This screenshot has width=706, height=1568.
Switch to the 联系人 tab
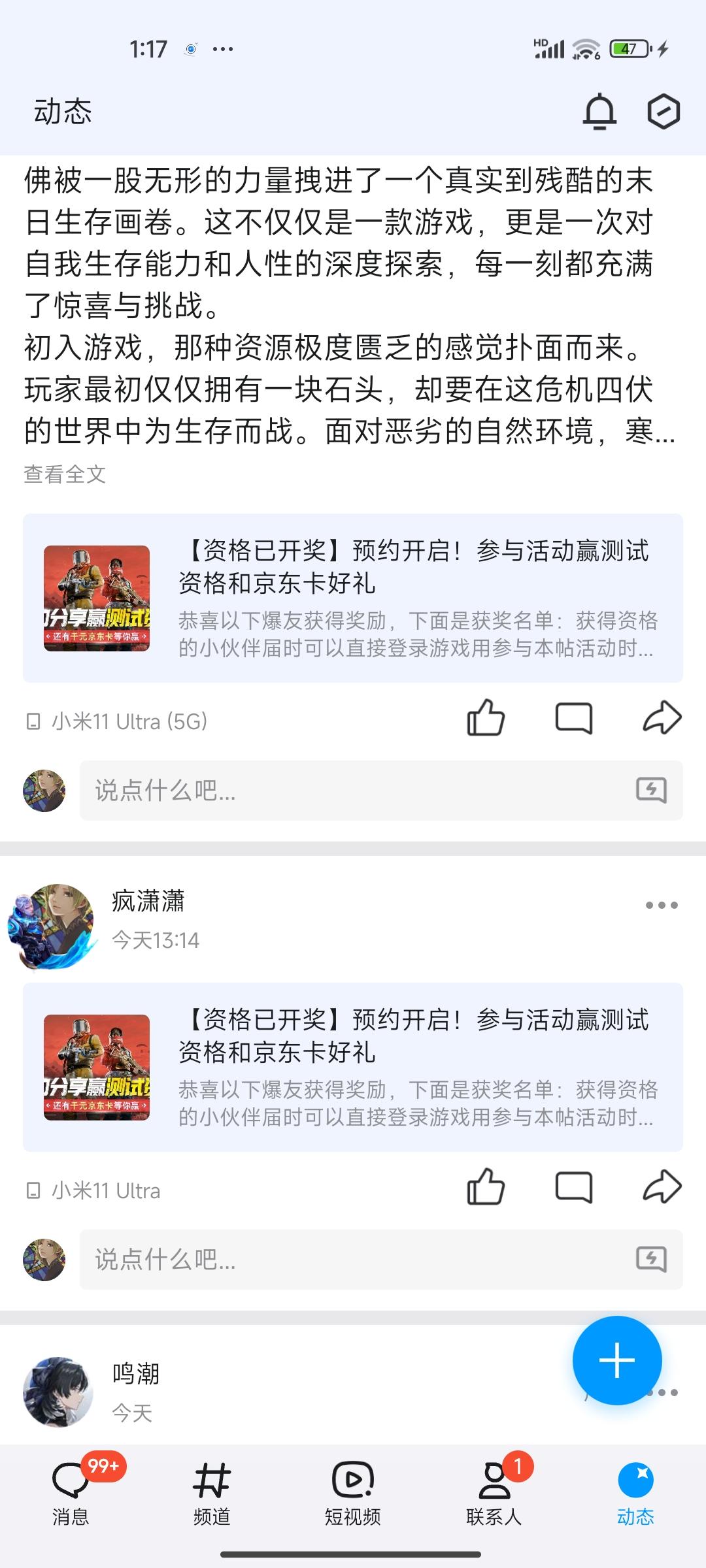(494, 1492)
